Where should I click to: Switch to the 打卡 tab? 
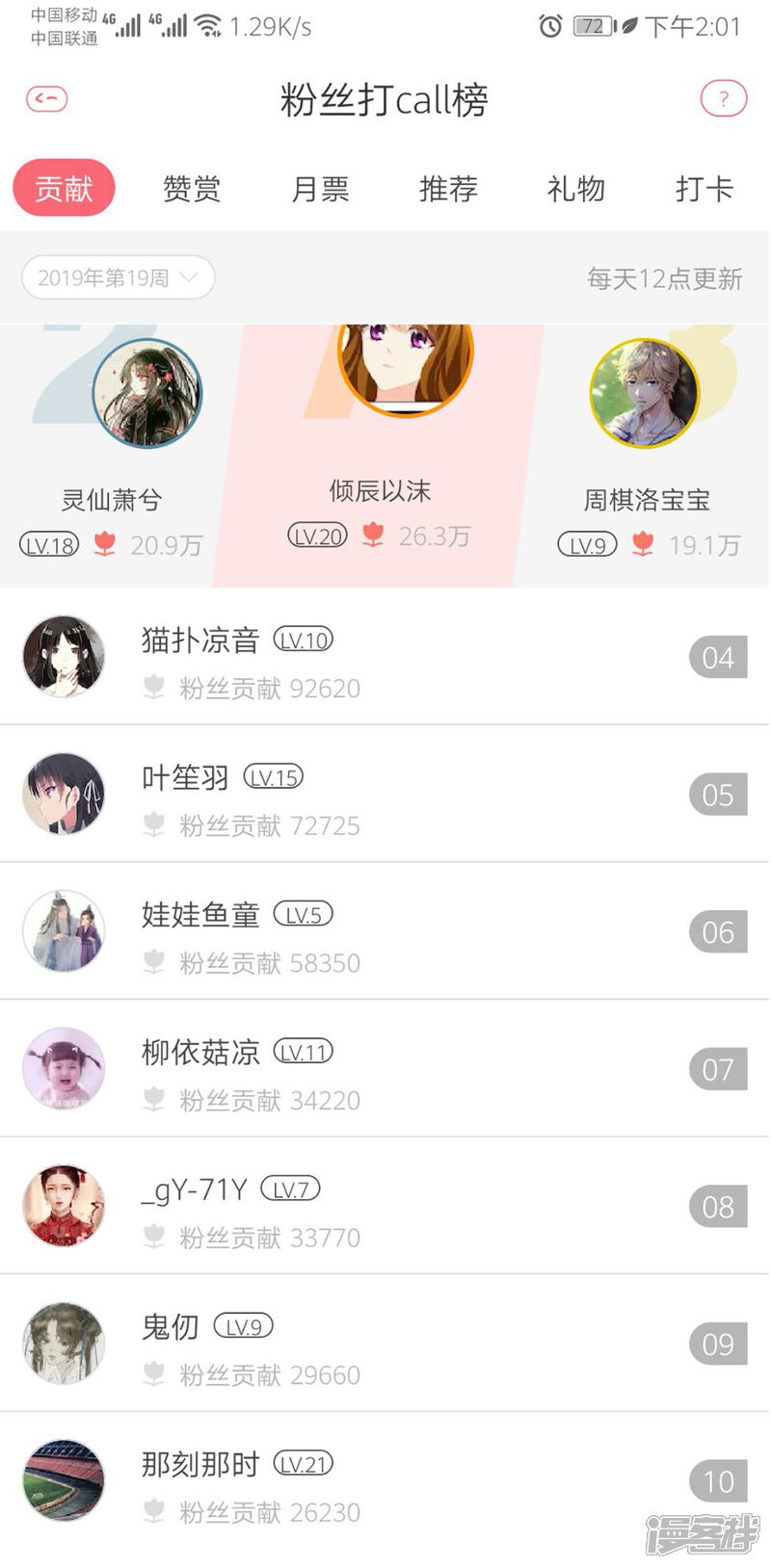pos(705,189)
